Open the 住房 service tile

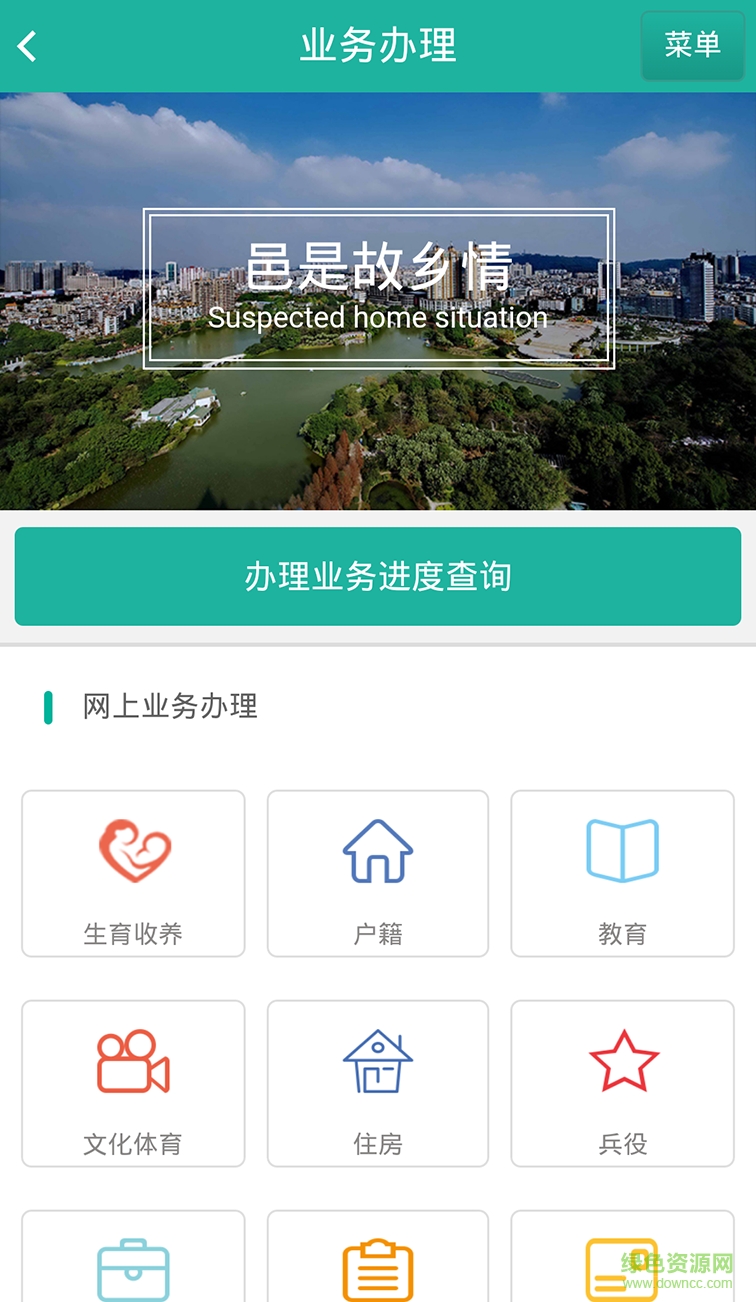click(x=378, y=1083)
